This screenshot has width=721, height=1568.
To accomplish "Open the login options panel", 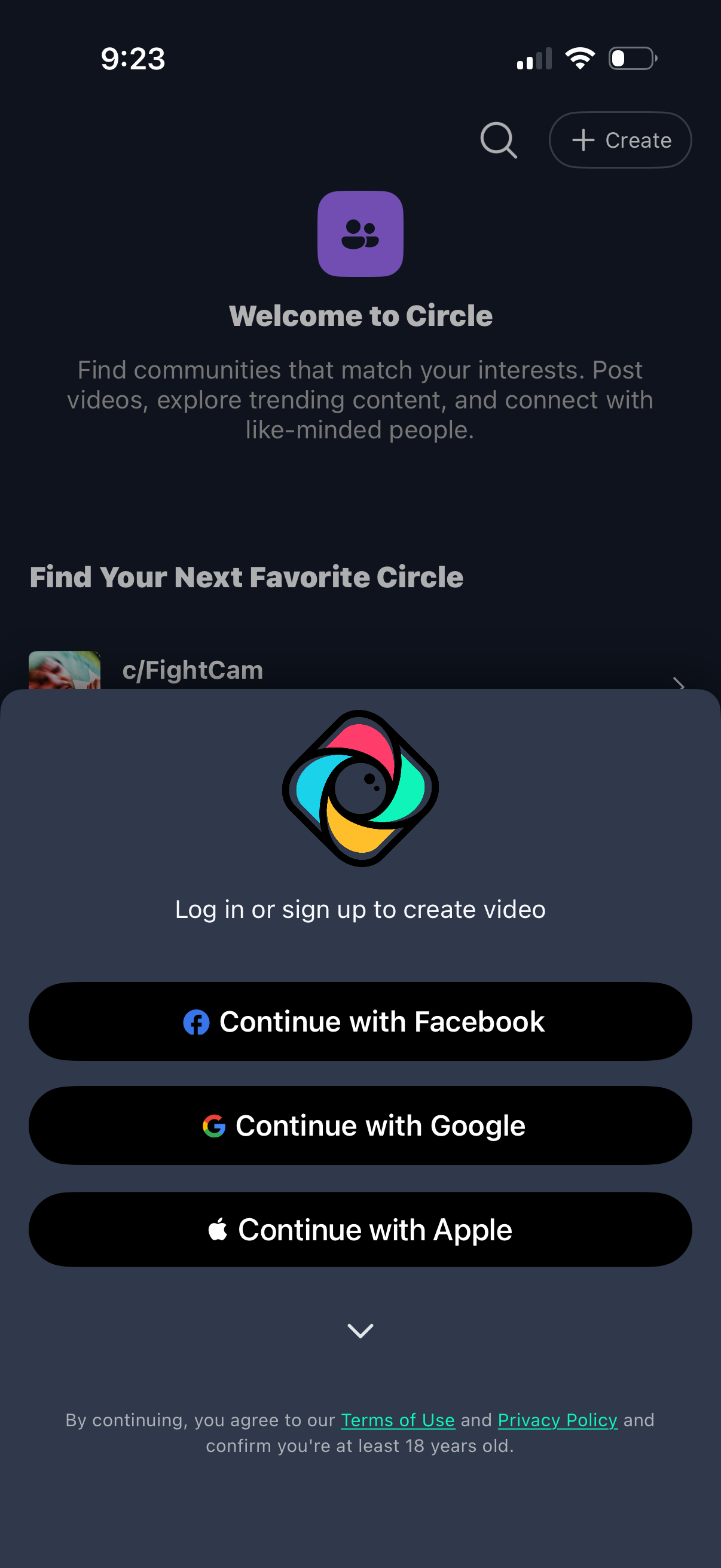I will pyautogui.click(x=360, y=909).
